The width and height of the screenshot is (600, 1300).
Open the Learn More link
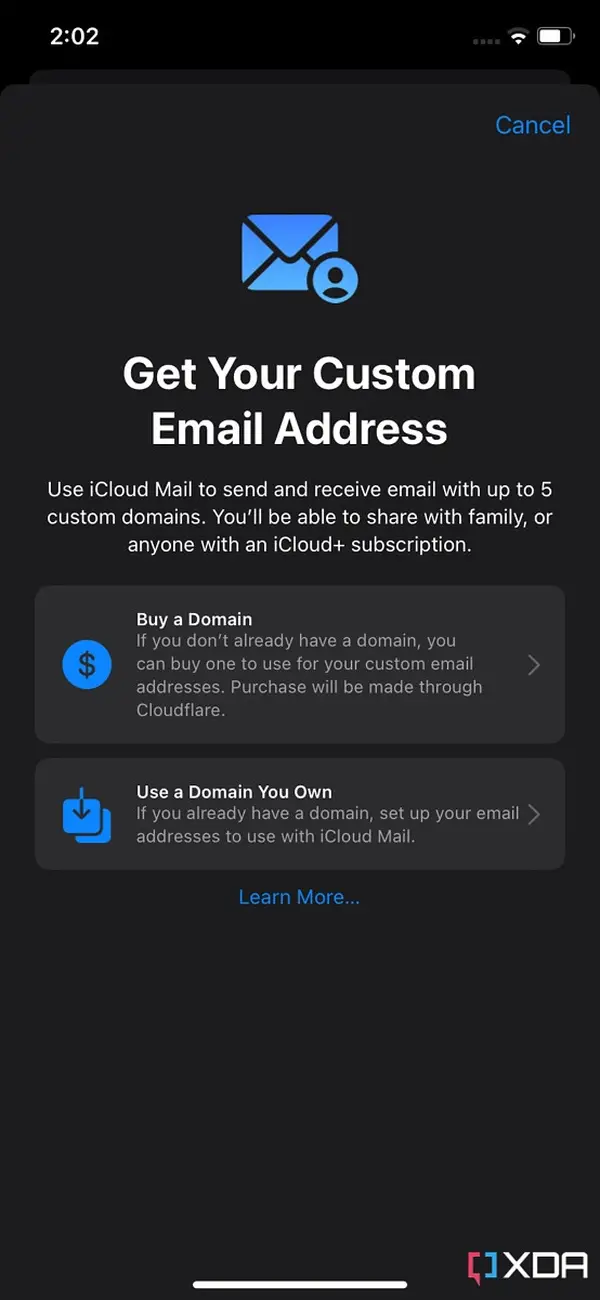[299, 897]
